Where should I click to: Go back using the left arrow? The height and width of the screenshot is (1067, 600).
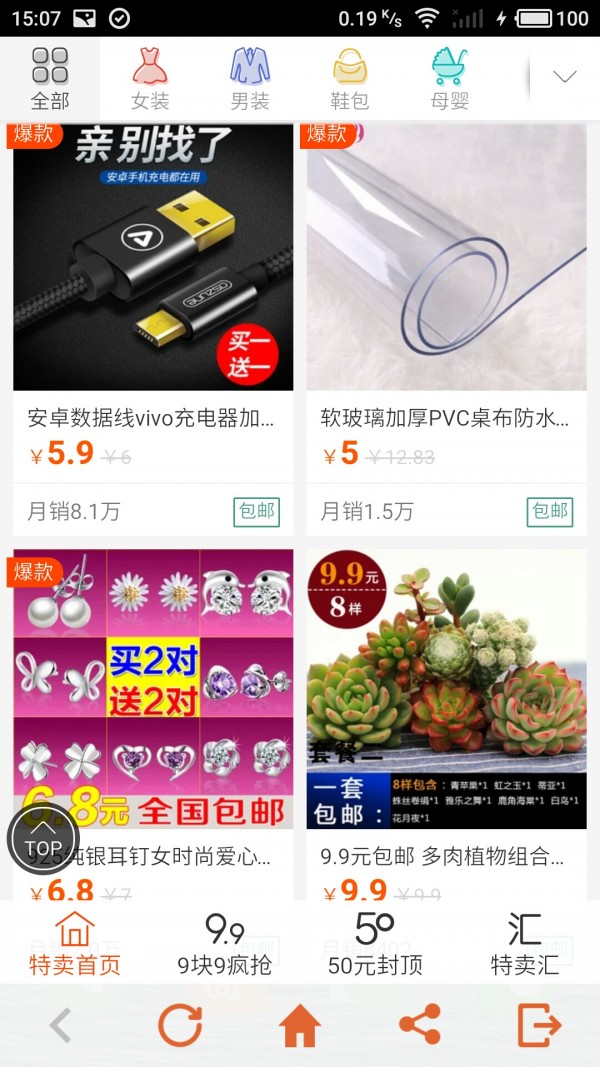61,1025
